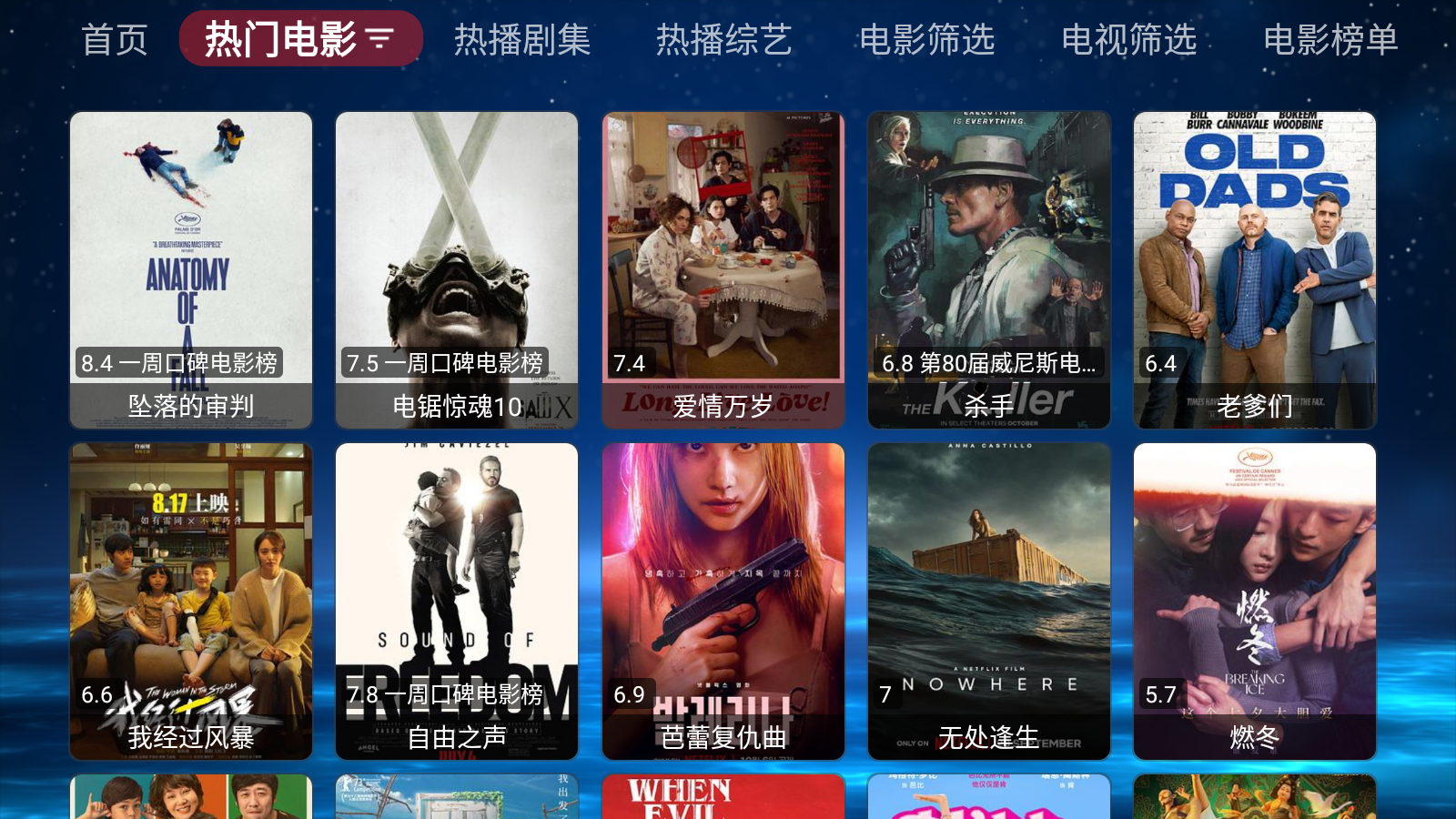Open the movie 杀手
The height and width of the screenshot is (819, 1456).
pyautogui.click(x=989, y=269)
